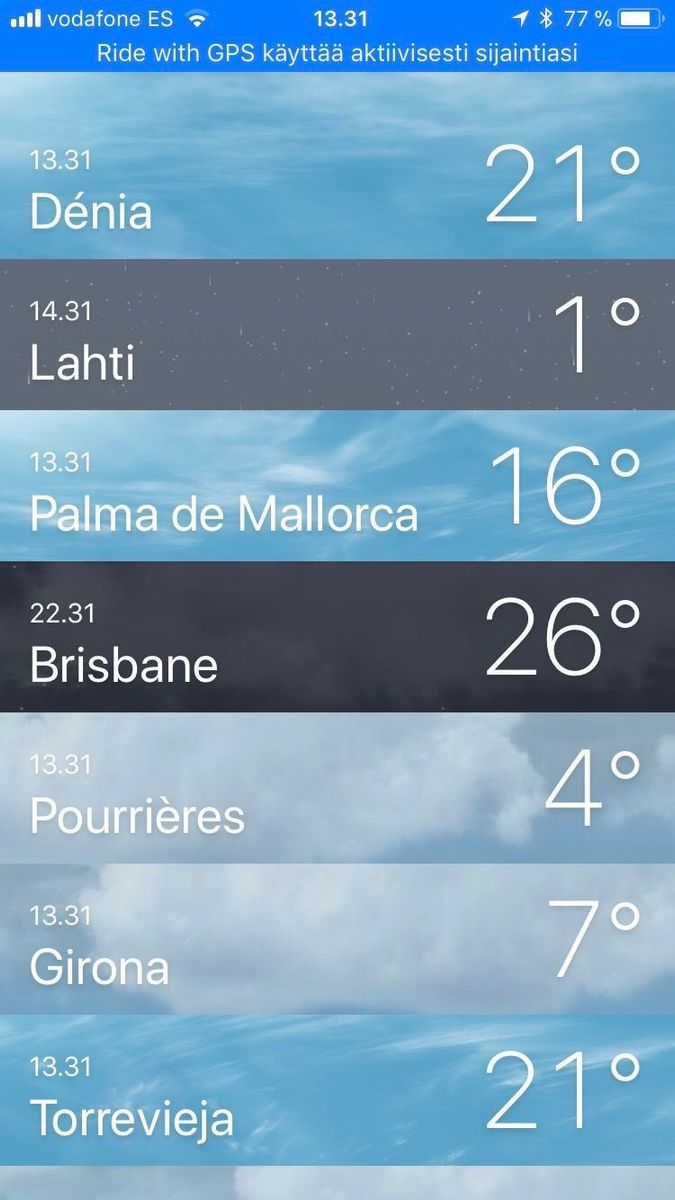This screenshot has height=1200, width=675.
Task: Return to Ride with GPS via location banner
Action: coord(337,53)
